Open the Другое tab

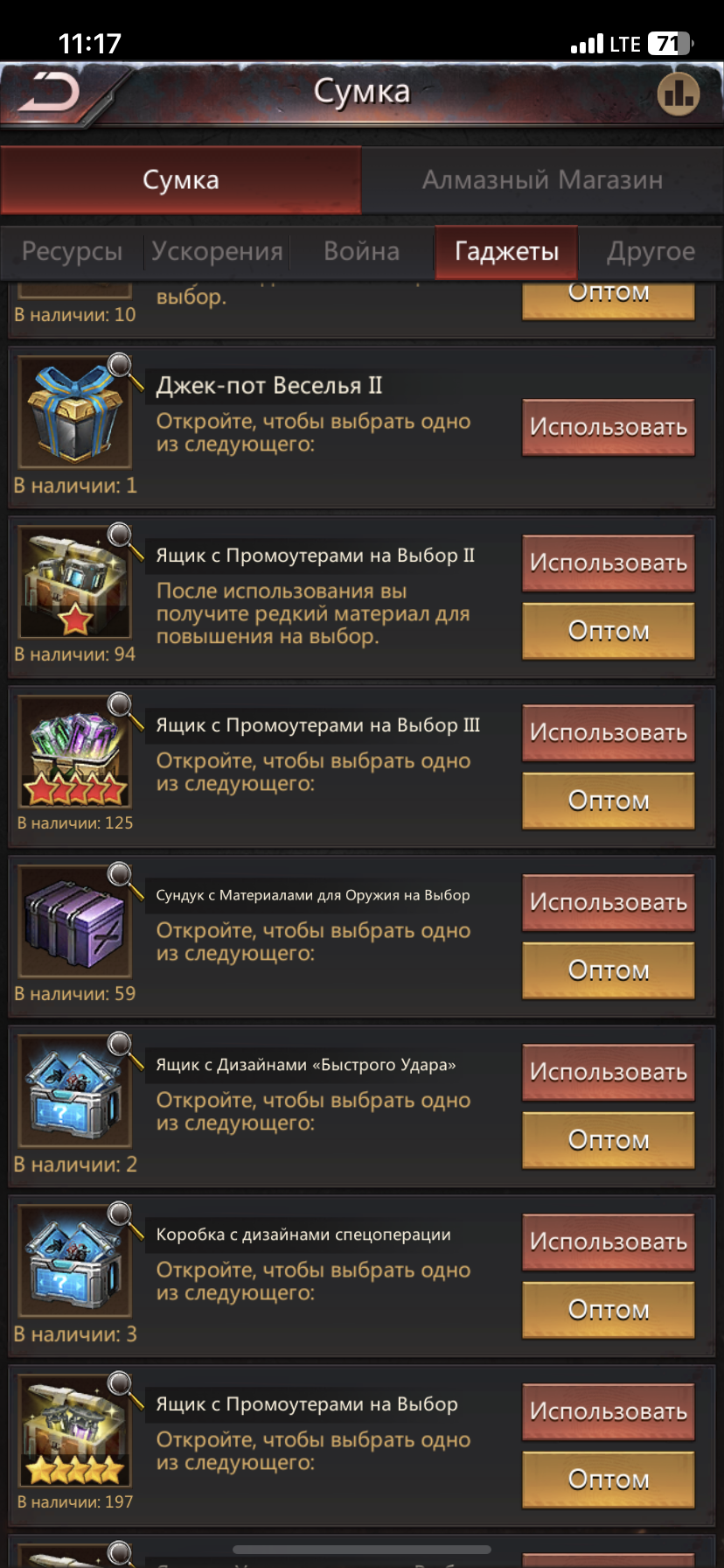(651, 252)
